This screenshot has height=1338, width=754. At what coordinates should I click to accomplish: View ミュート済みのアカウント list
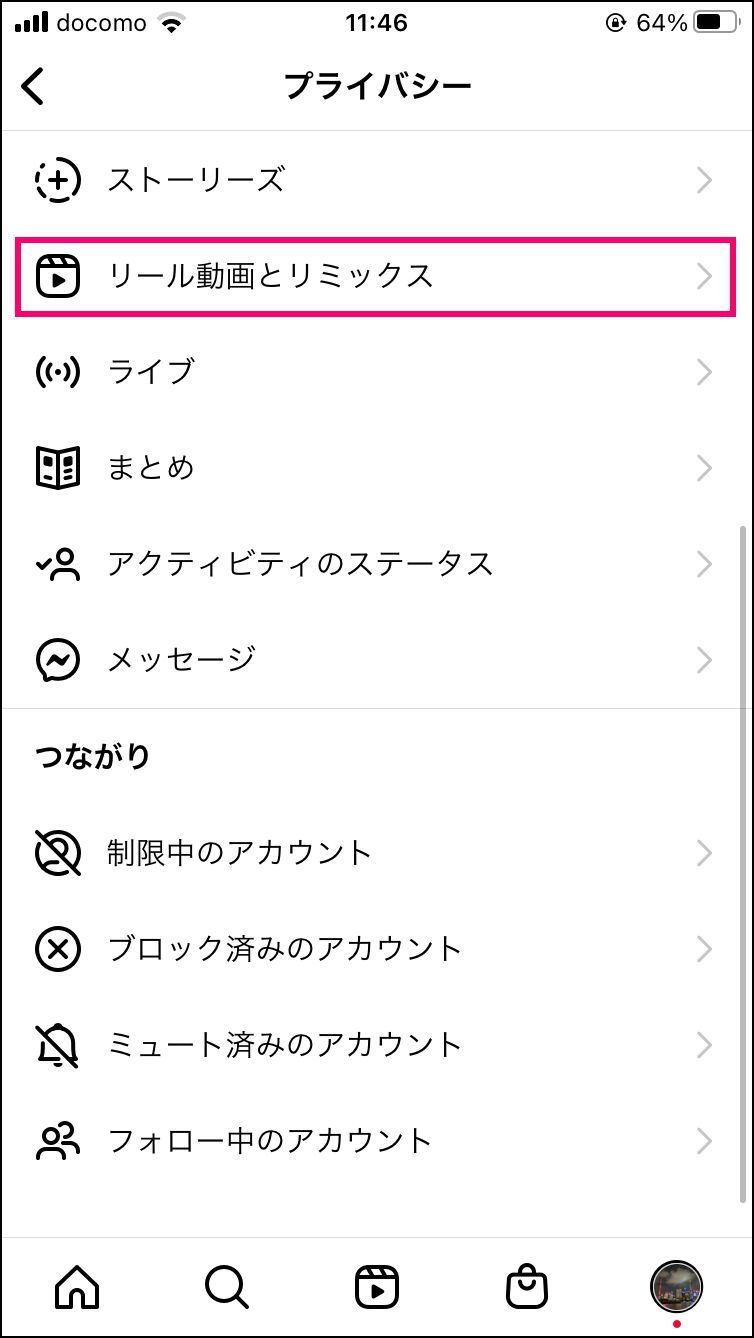coord(377,1045)
